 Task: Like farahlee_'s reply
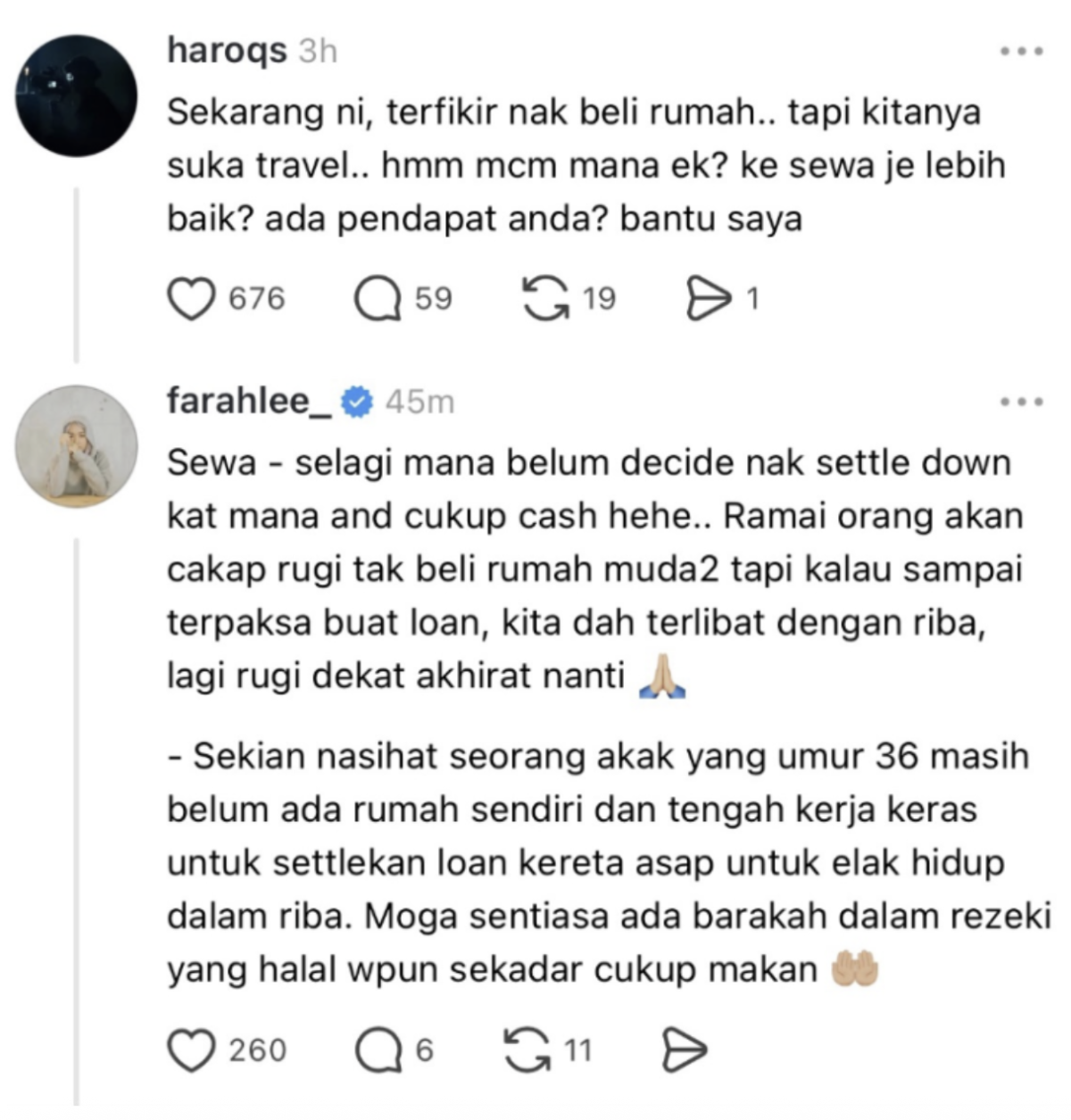click(192, 1050)
